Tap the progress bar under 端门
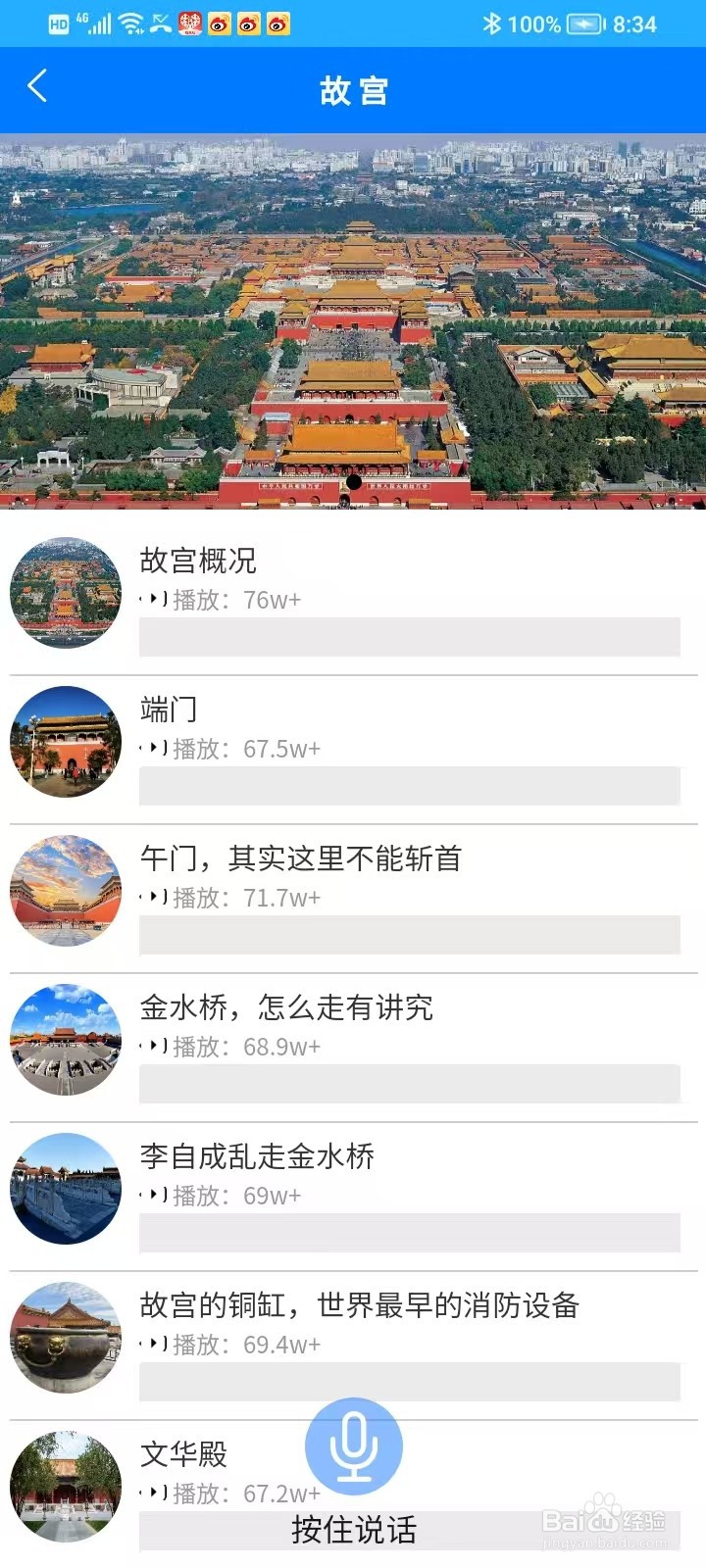The width and height of the screenshot is (706, 1568). pyautogui.click(x=410, y=784)
